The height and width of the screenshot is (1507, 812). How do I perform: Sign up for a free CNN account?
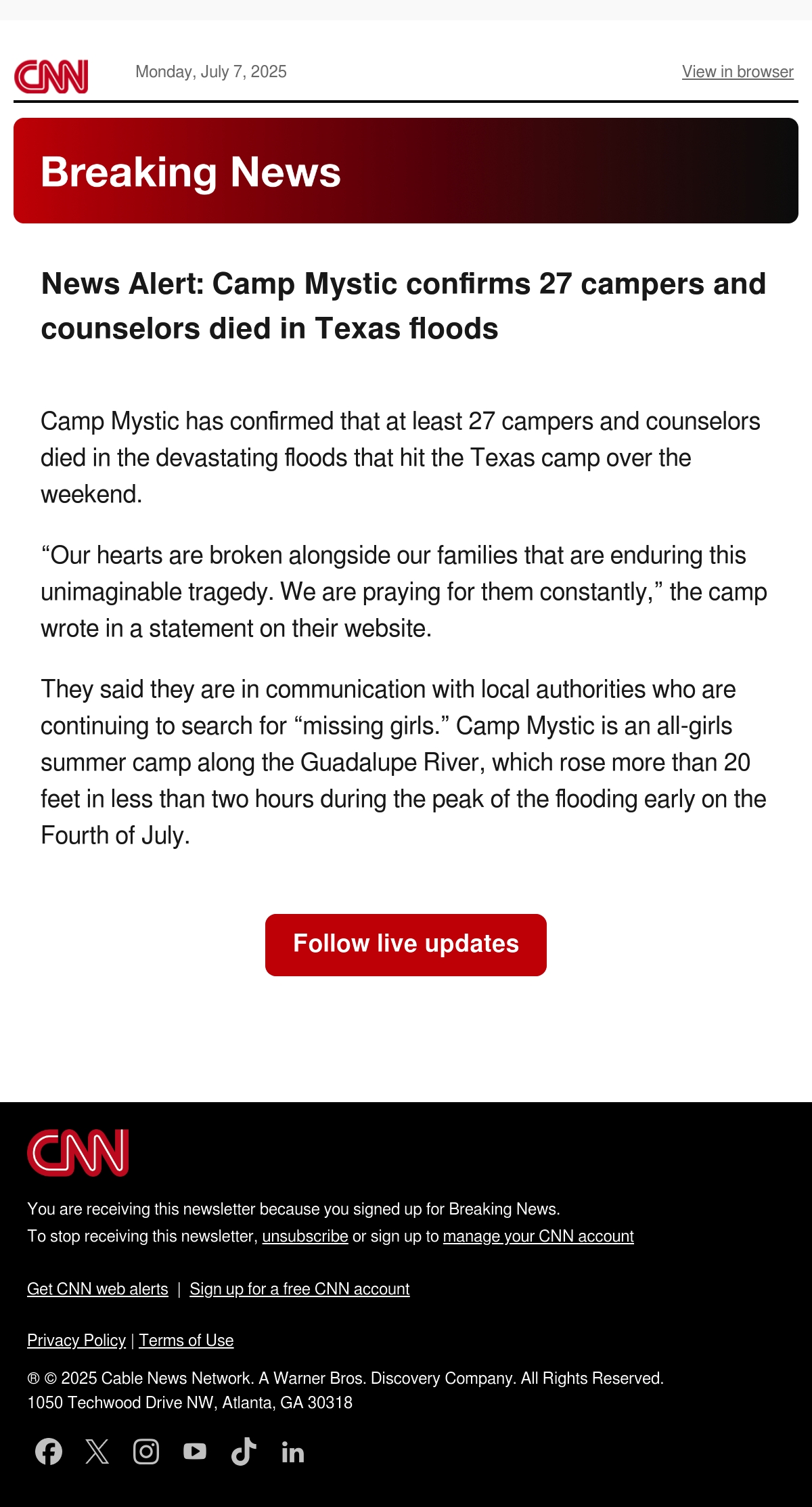(300, 1289)
